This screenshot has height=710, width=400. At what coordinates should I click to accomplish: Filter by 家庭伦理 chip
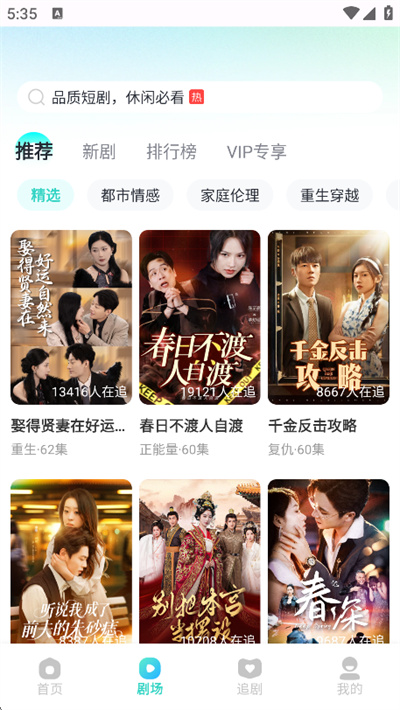230,195
